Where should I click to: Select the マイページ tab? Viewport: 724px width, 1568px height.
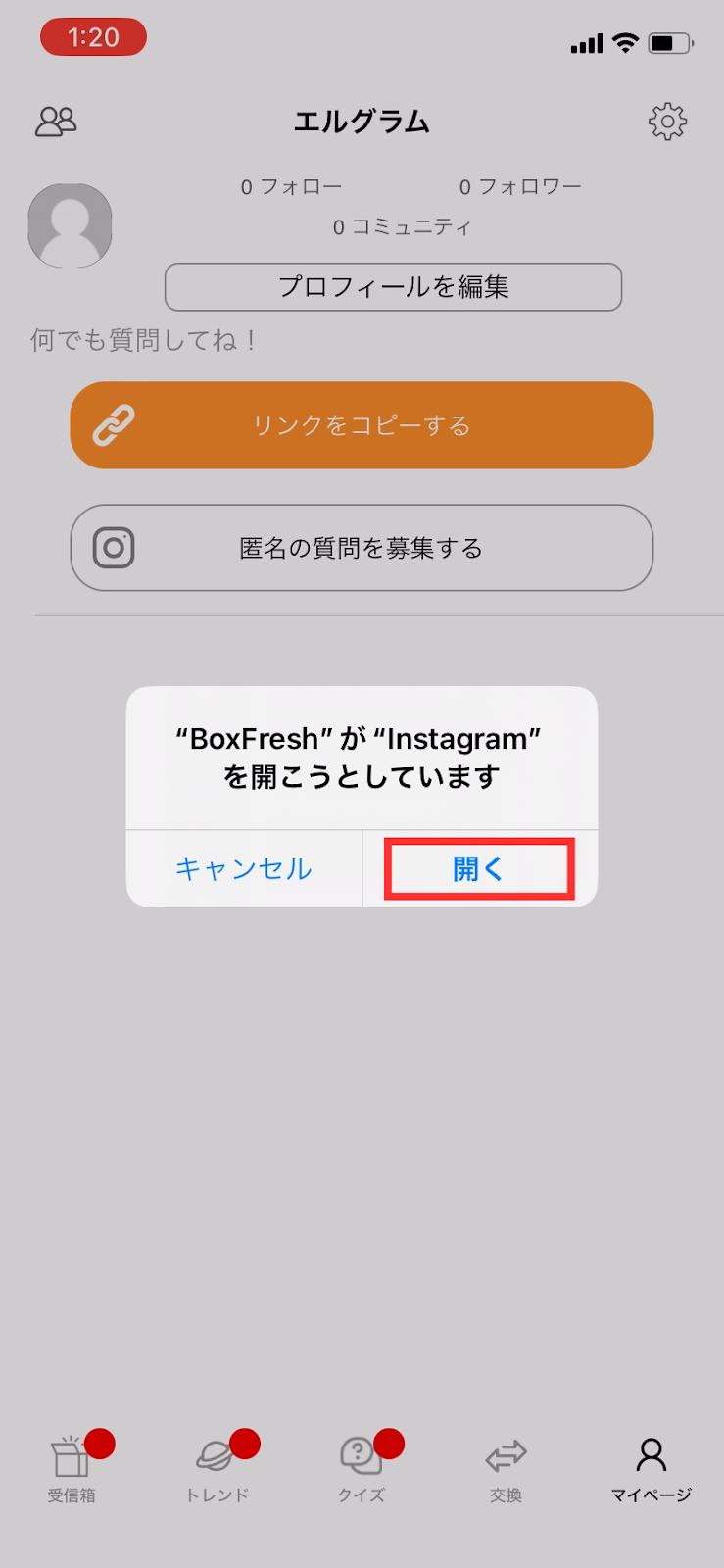click(651, 1467)
